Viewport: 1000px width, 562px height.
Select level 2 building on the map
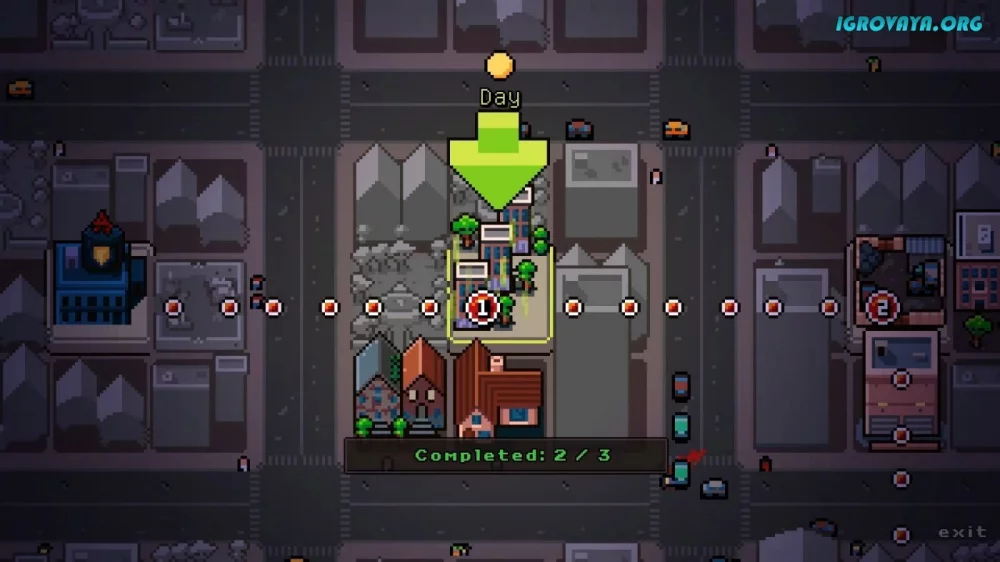(883, 305)
